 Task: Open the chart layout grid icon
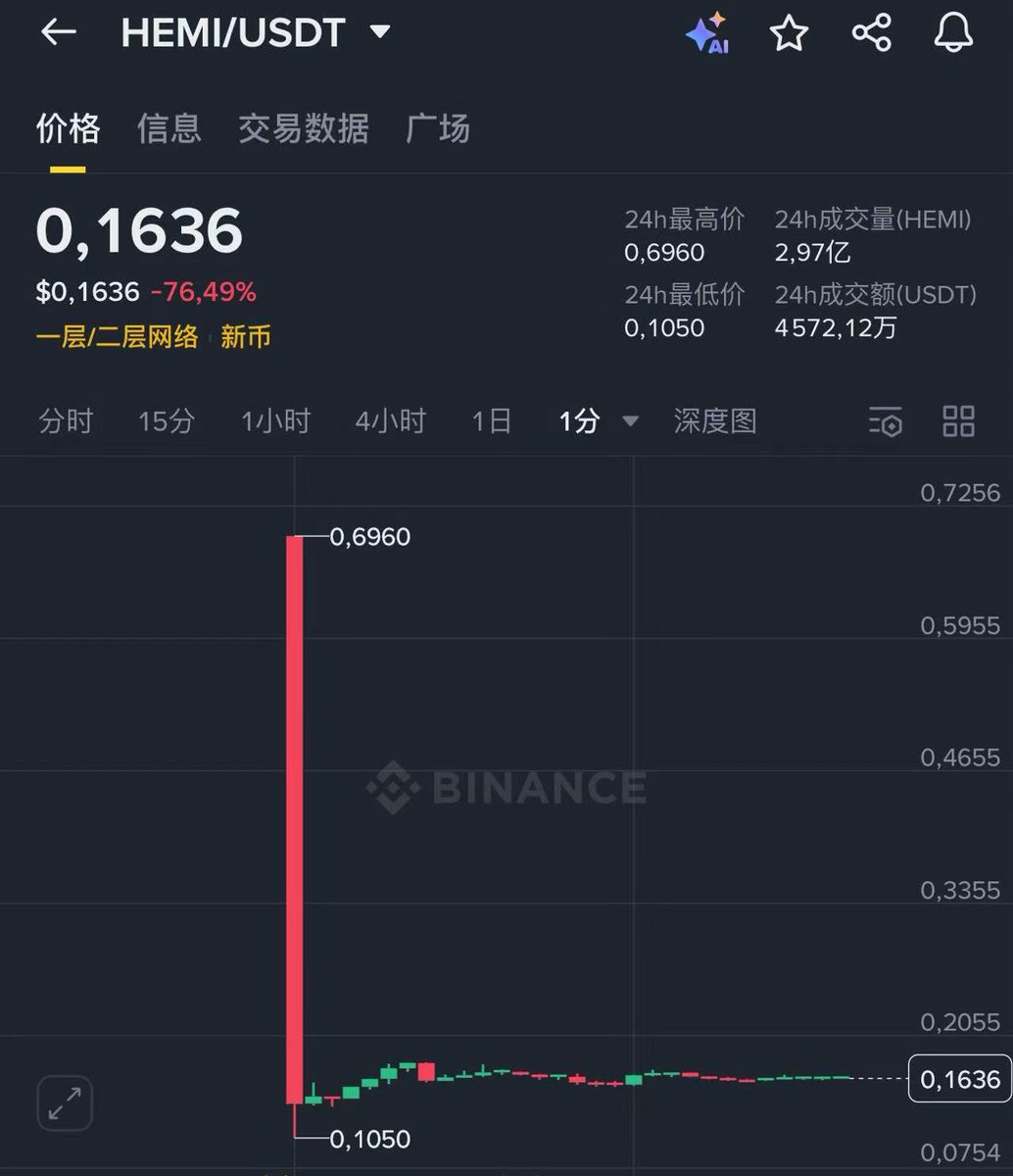(958, 421)
